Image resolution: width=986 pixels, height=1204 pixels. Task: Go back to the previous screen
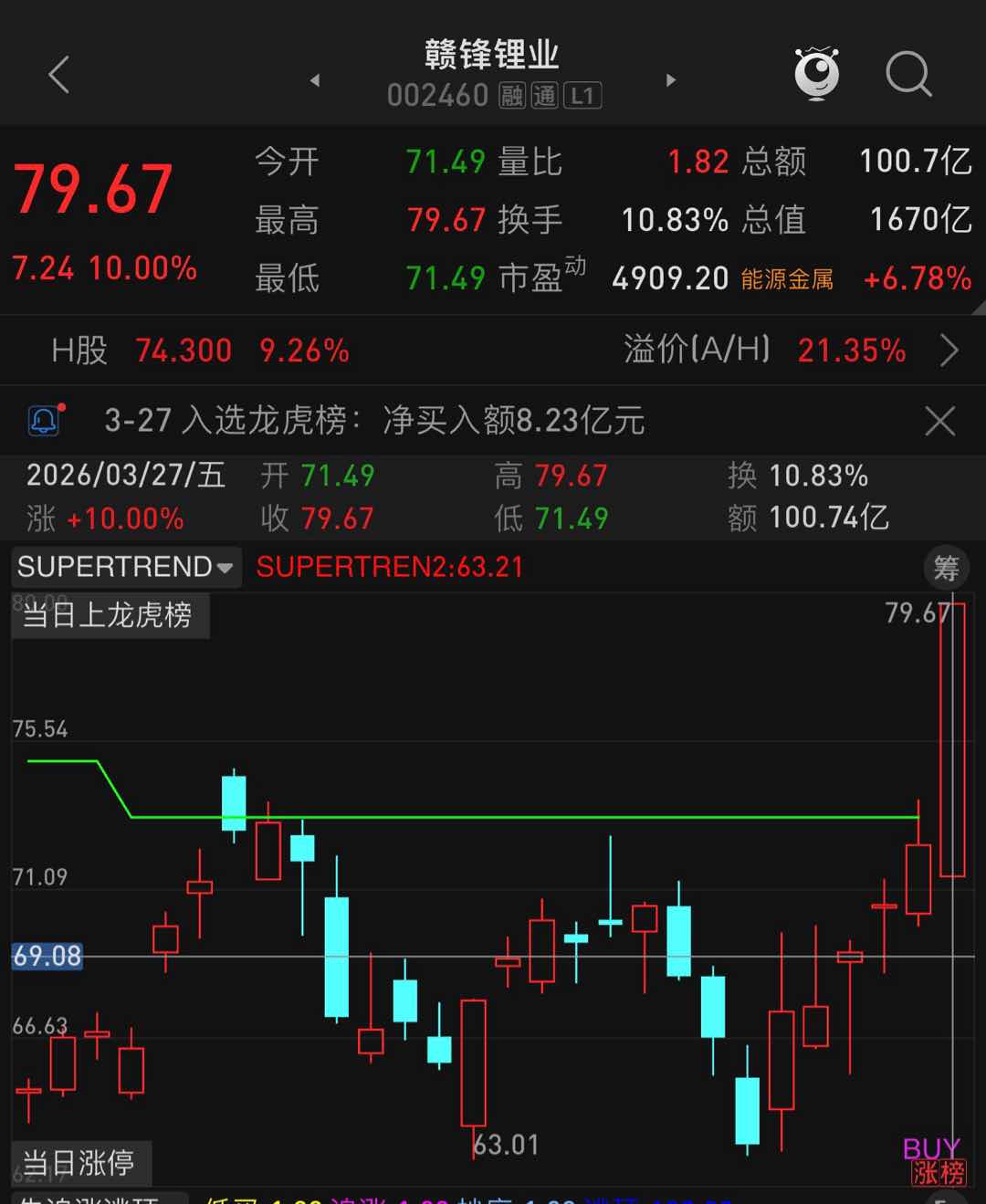(x=59, y=75)
